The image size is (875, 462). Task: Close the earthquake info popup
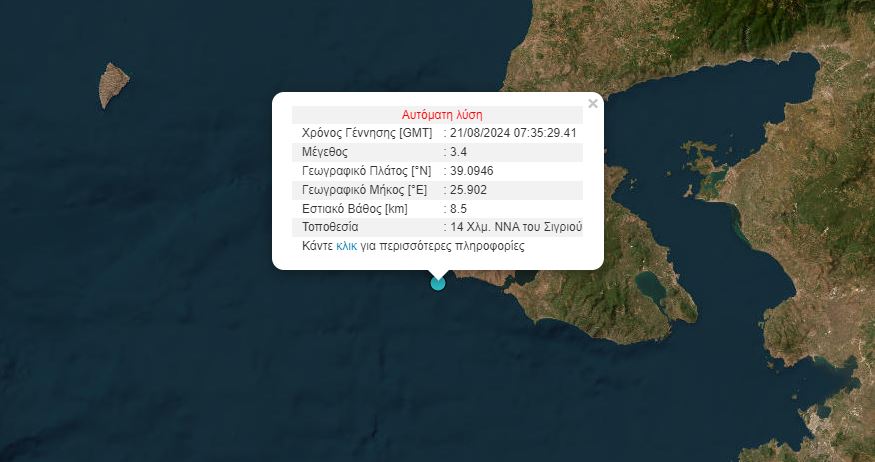pos(593,103)
